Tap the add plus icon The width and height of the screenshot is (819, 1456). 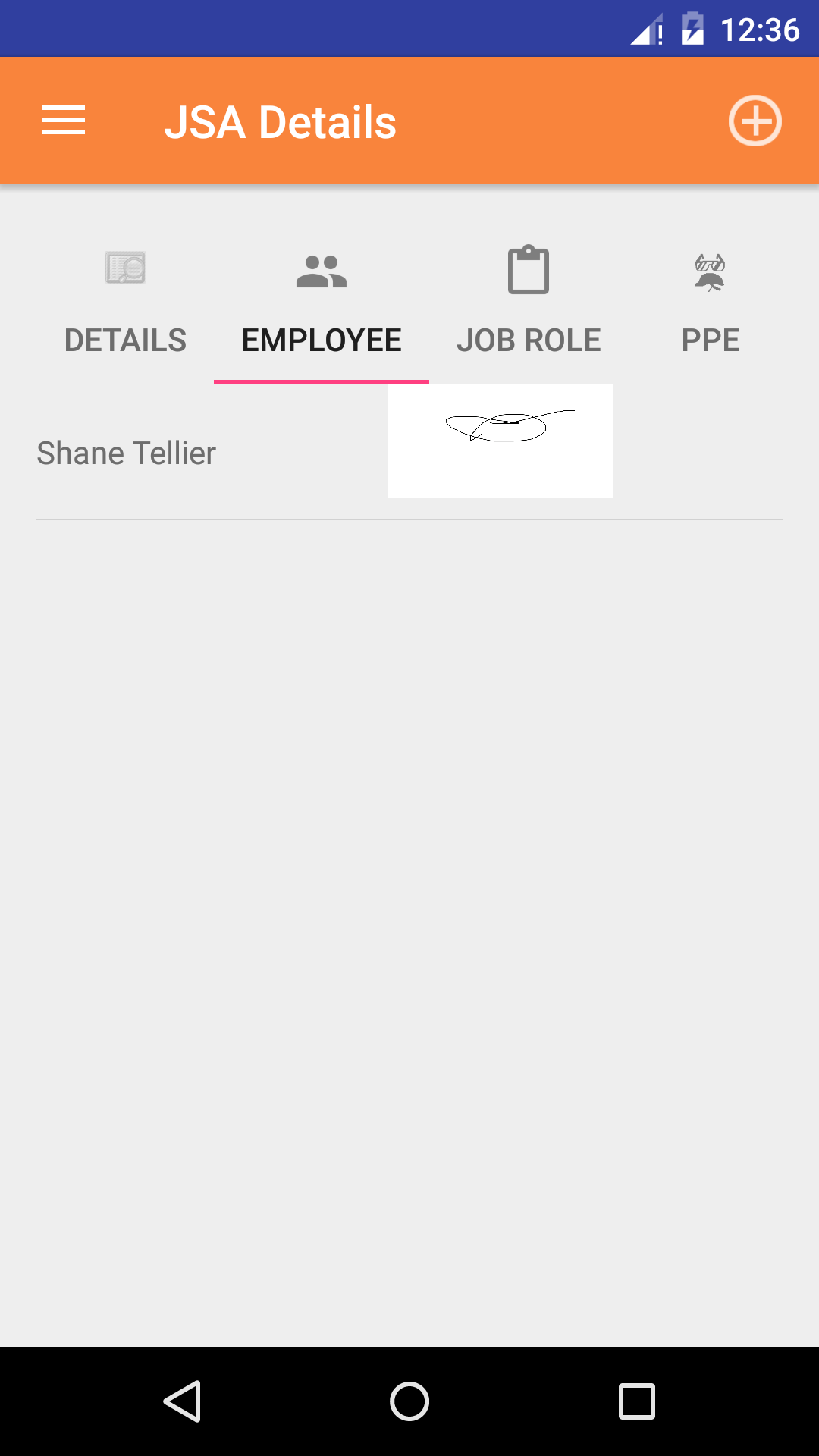pos(755,121)
